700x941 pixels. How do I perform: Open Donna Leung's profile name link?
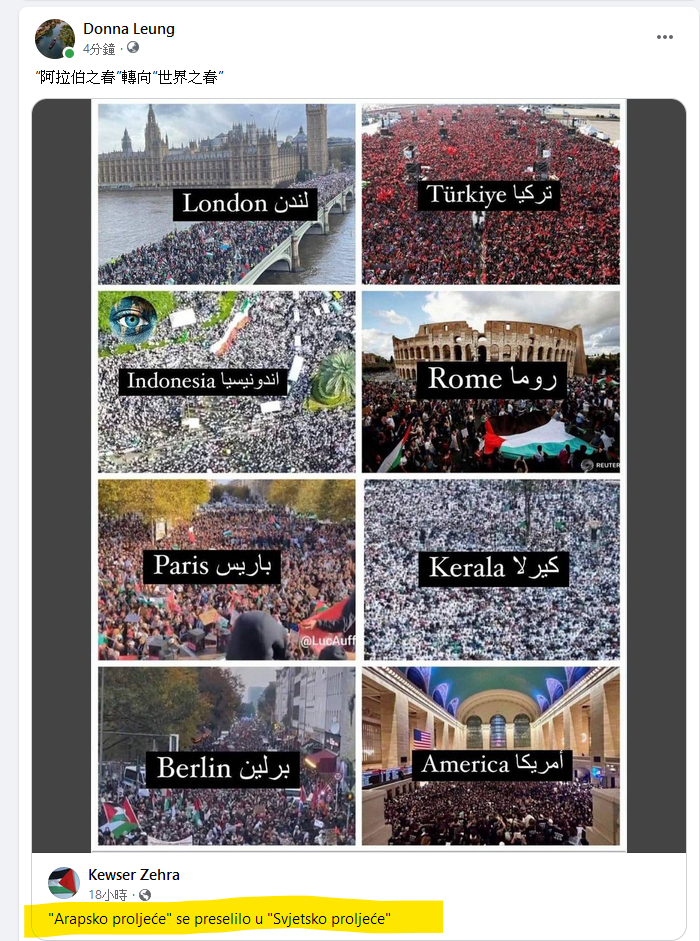129,29
